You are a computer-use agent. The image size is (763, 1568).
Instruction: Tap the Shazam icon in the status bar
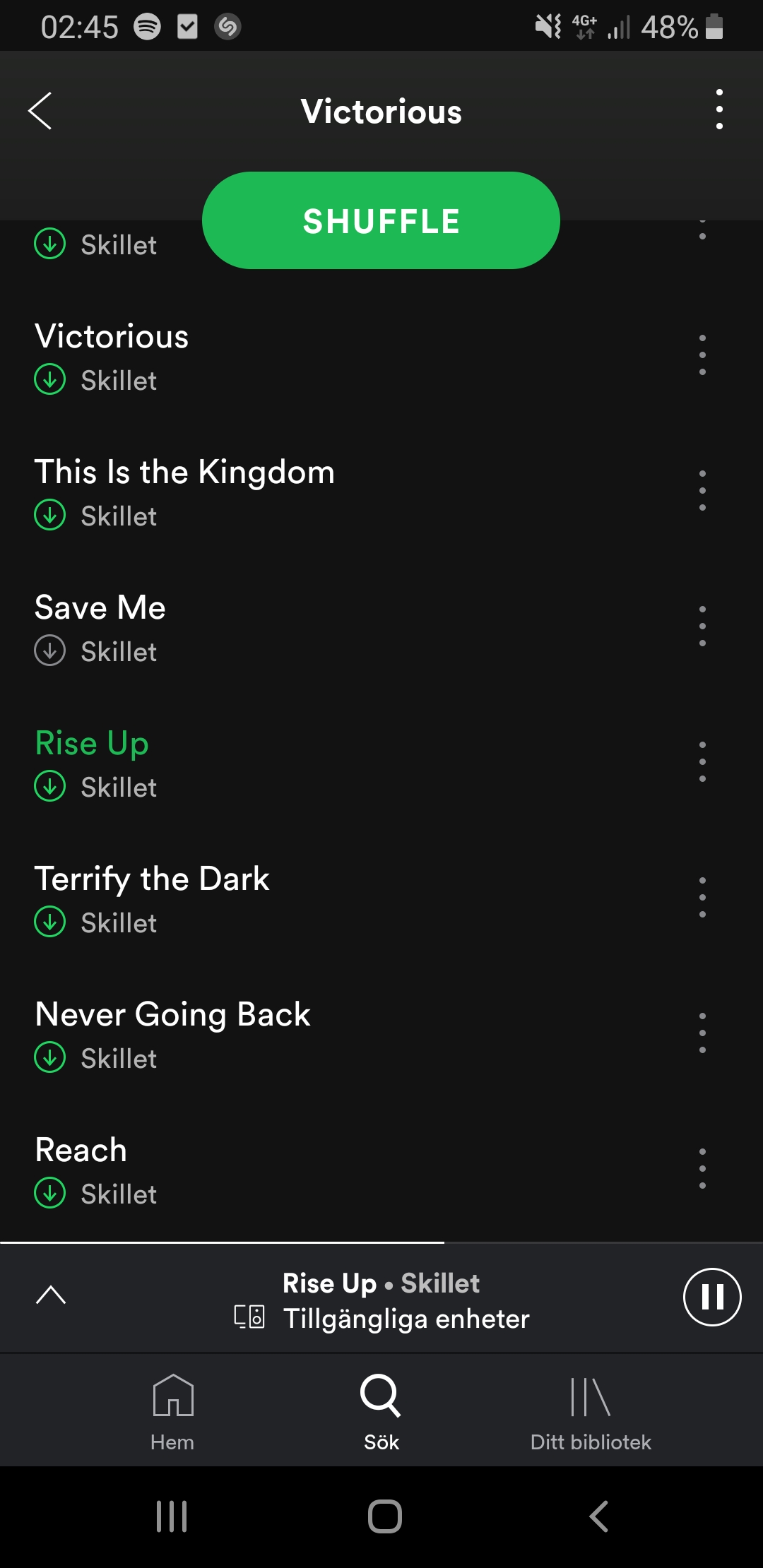(x=227, y=25)
